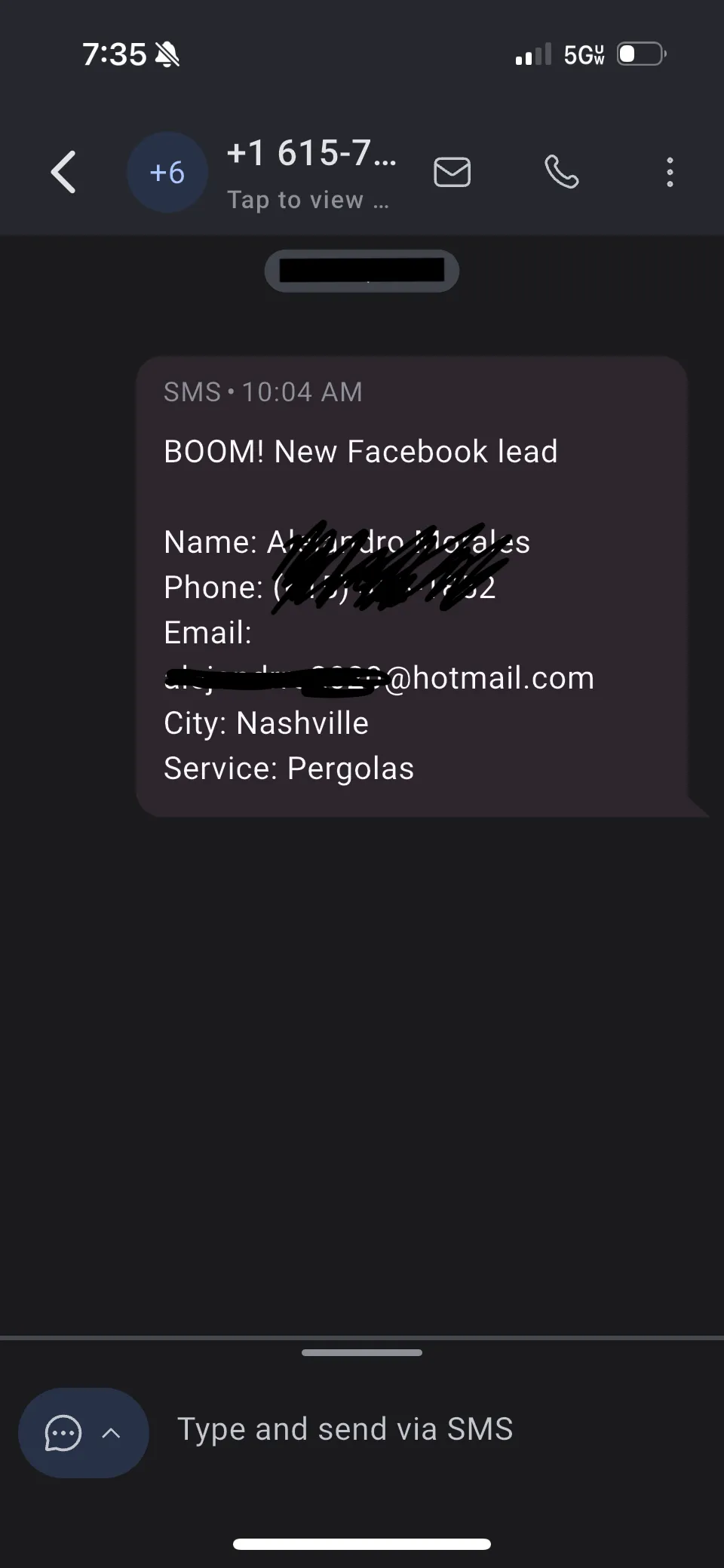Go back using the back arrow

(x=63, y=173)
